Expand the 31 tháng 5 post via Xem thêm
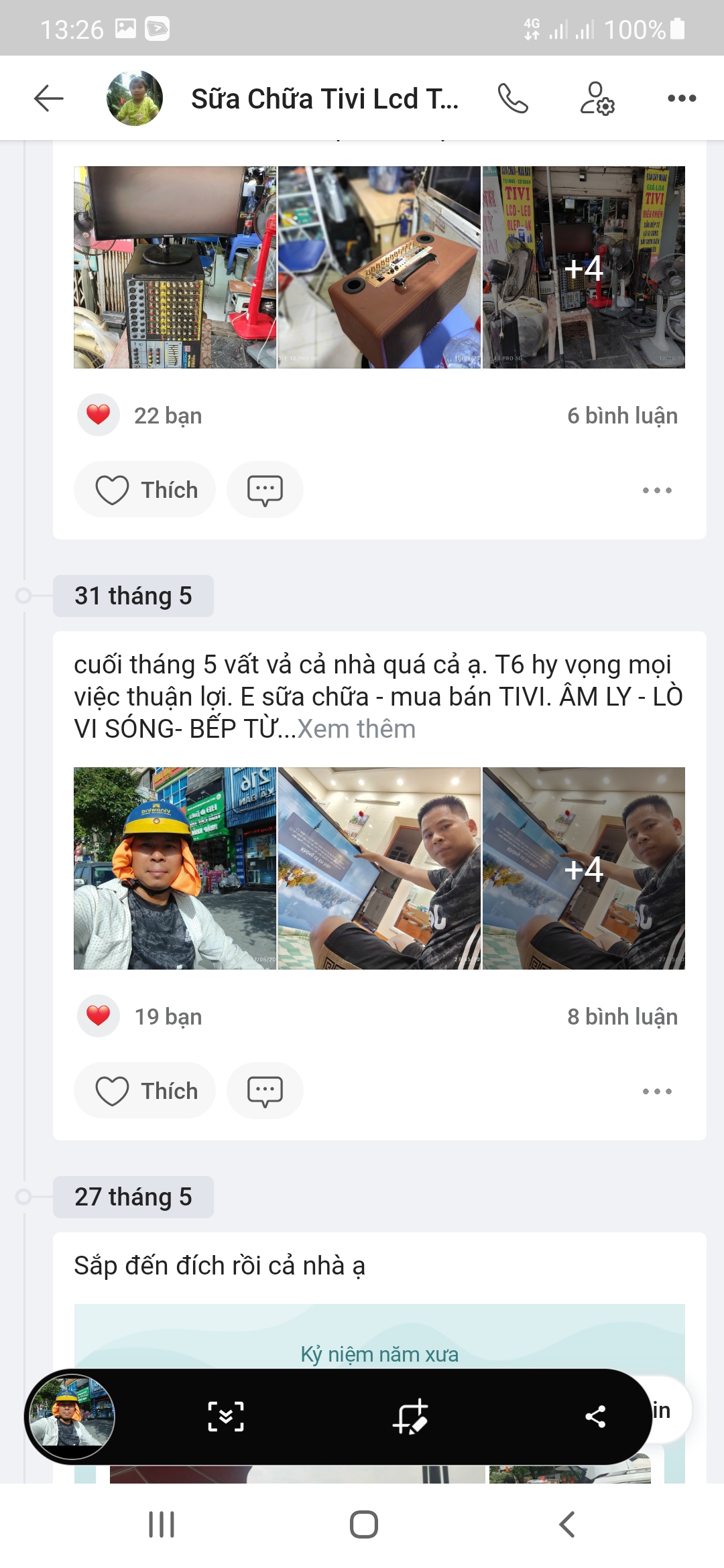The height and width of the screenshot is (1568, 724). (357, 729)
